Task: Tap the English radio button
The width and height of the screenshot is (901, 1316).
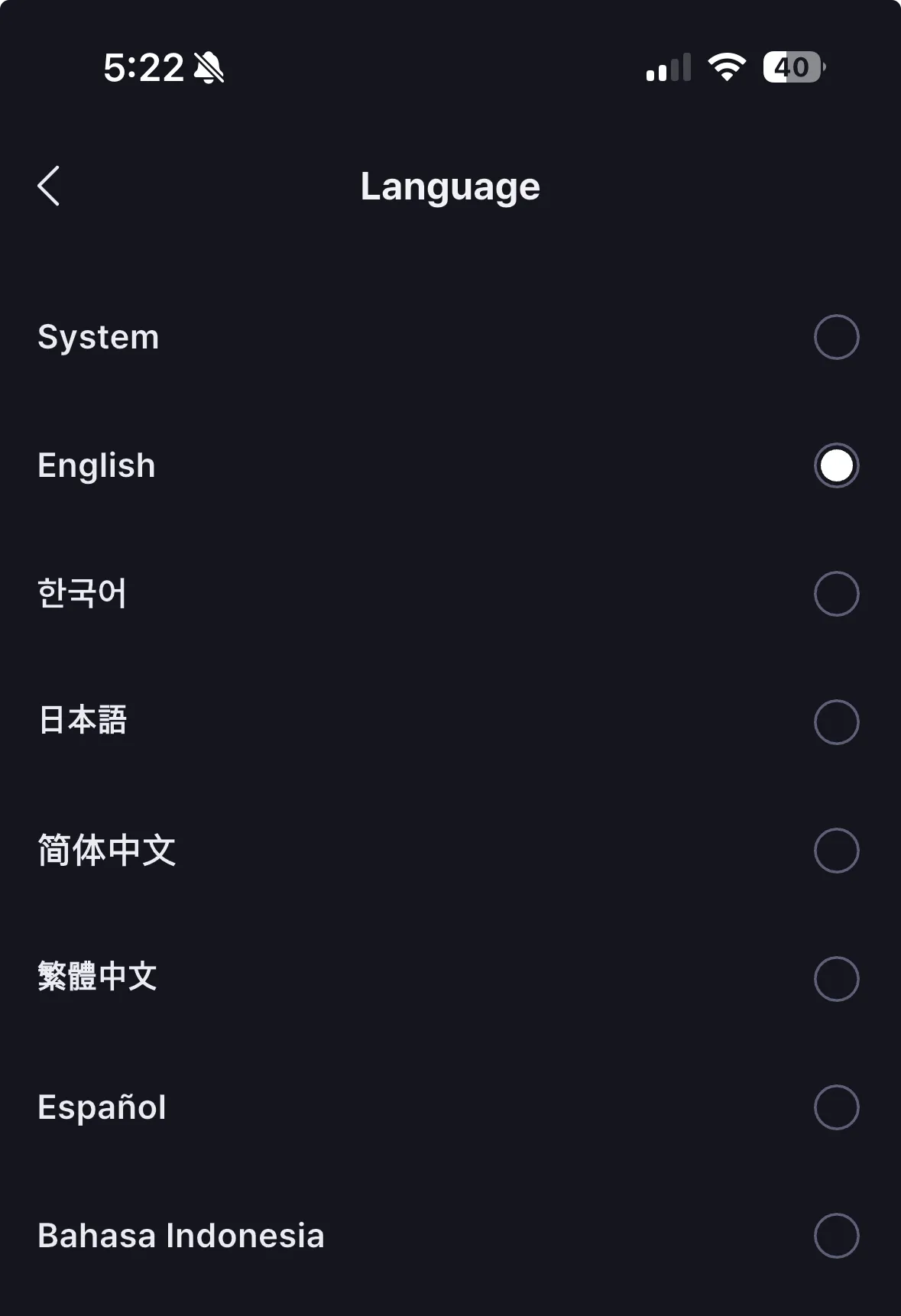Action: 836,465
